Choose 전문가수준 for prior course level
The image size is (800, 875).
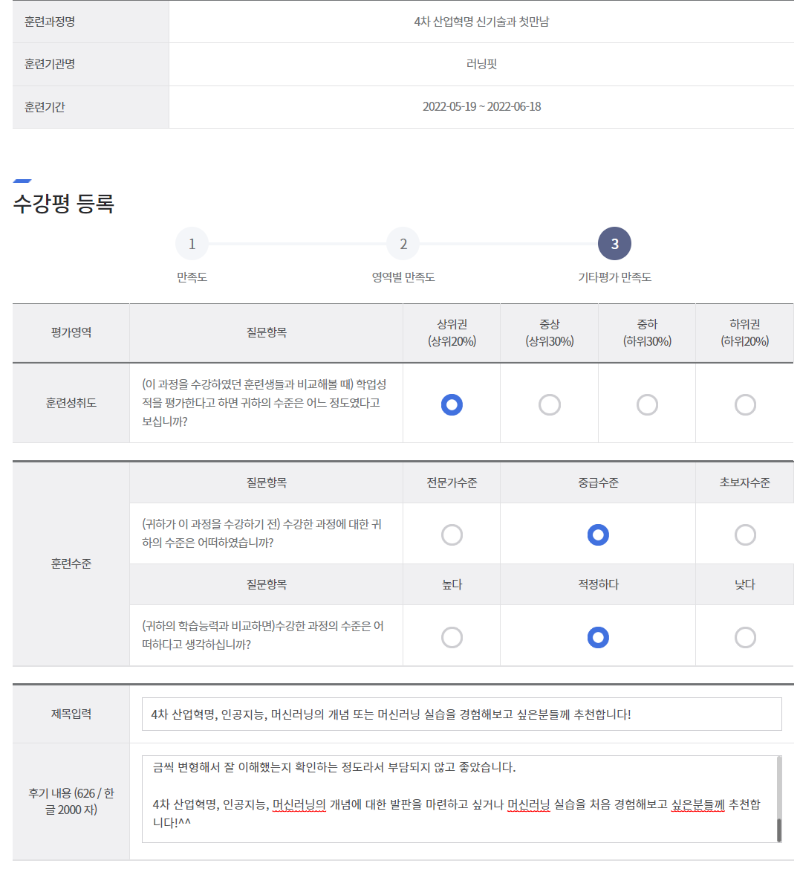coord(452,535)
